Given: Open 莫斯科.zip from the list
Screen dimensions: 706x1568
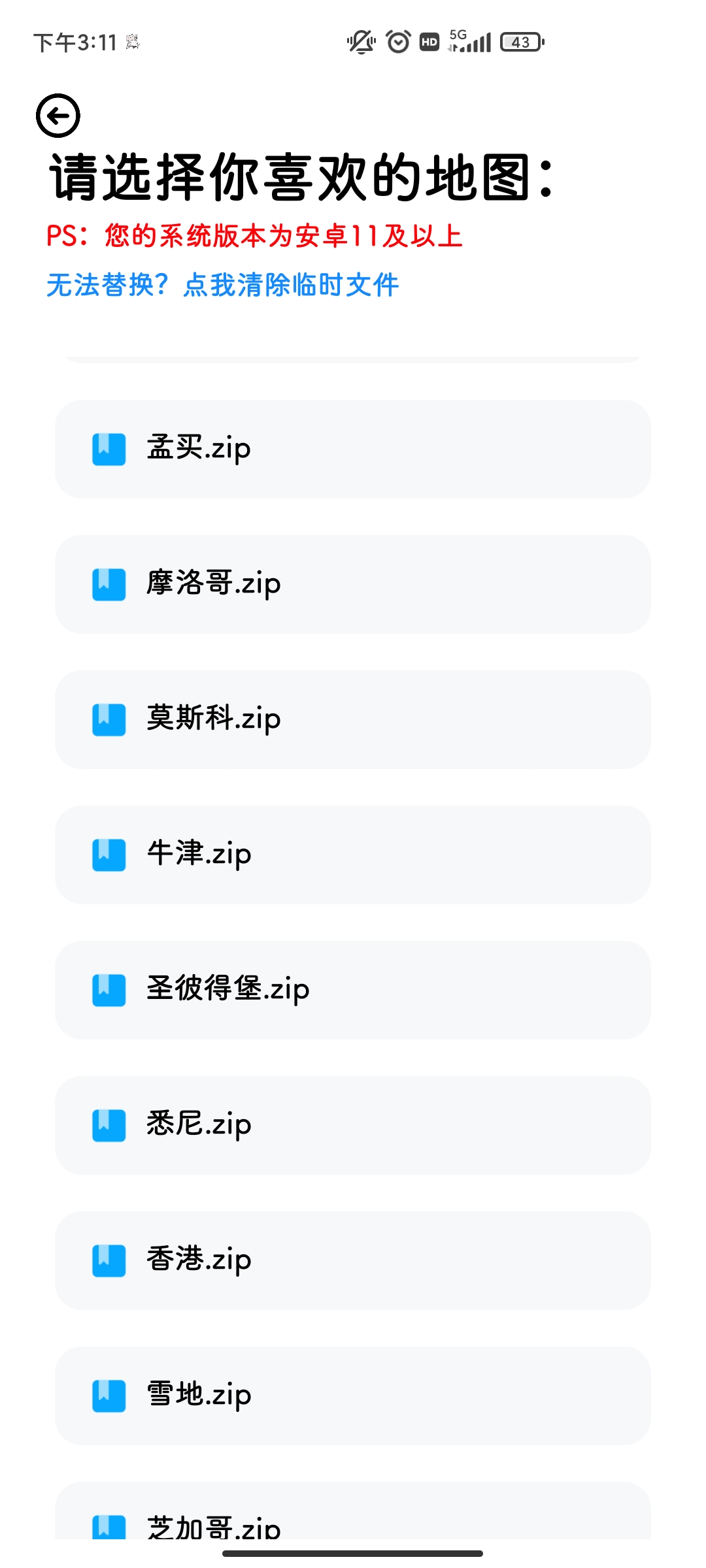Looking at the screenshot, I should click(x=352, y=719).
